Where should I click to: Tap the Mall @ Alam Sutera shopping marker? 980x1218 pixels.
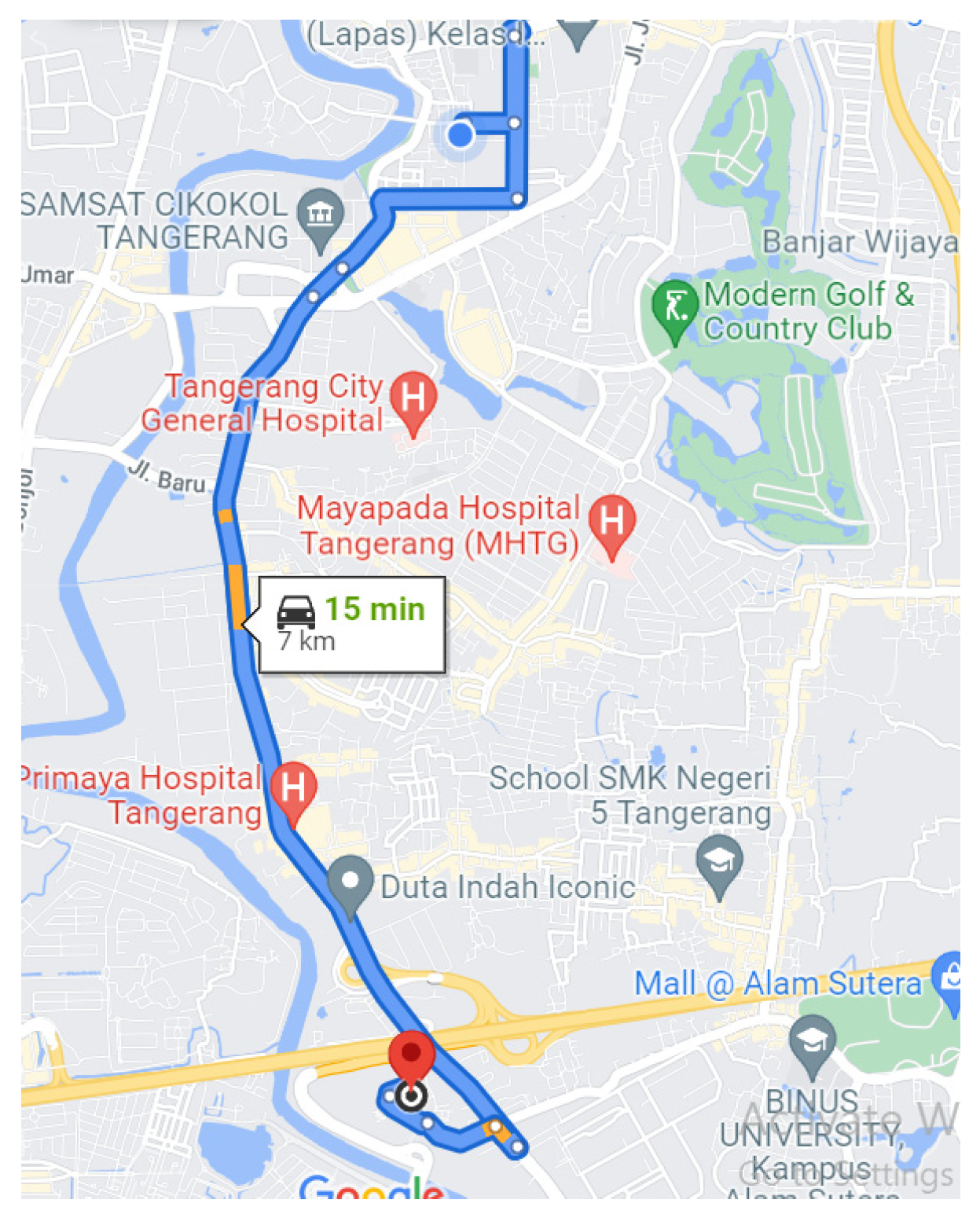[x=949, y=977]
